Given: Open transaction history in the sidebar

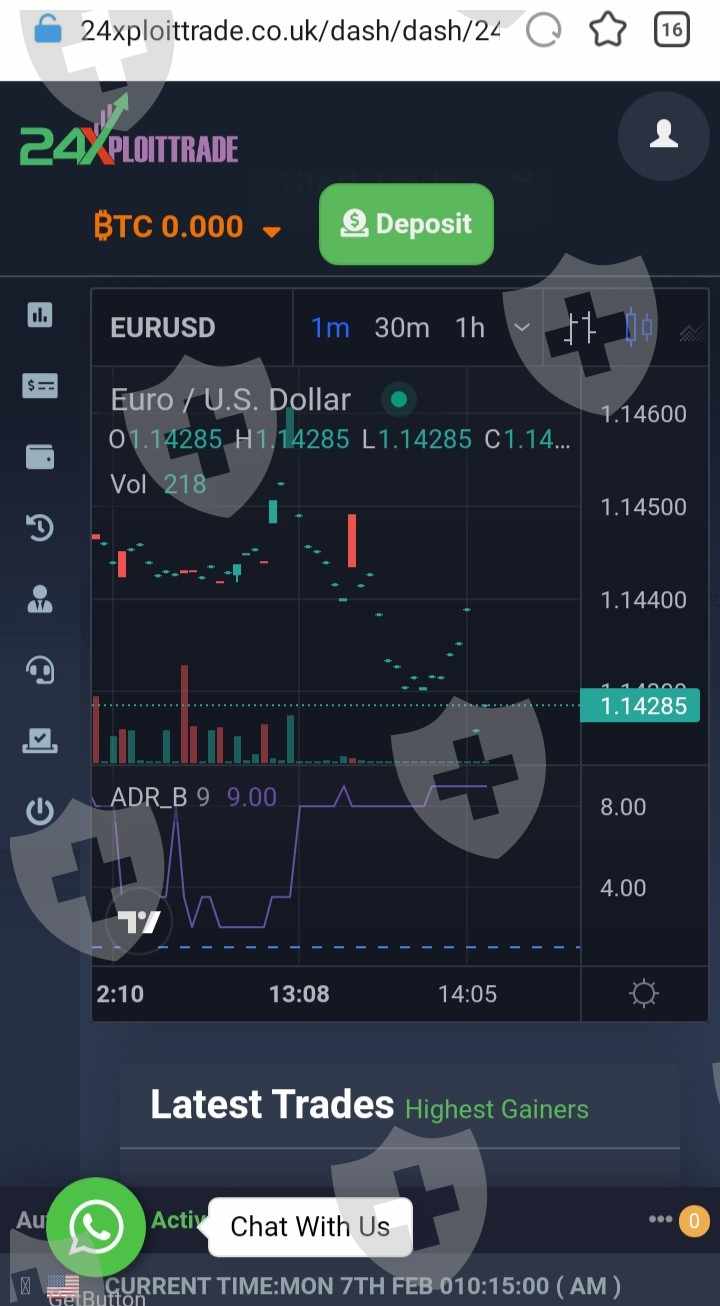Looking at the screenshot, I should tap(40, 527).
